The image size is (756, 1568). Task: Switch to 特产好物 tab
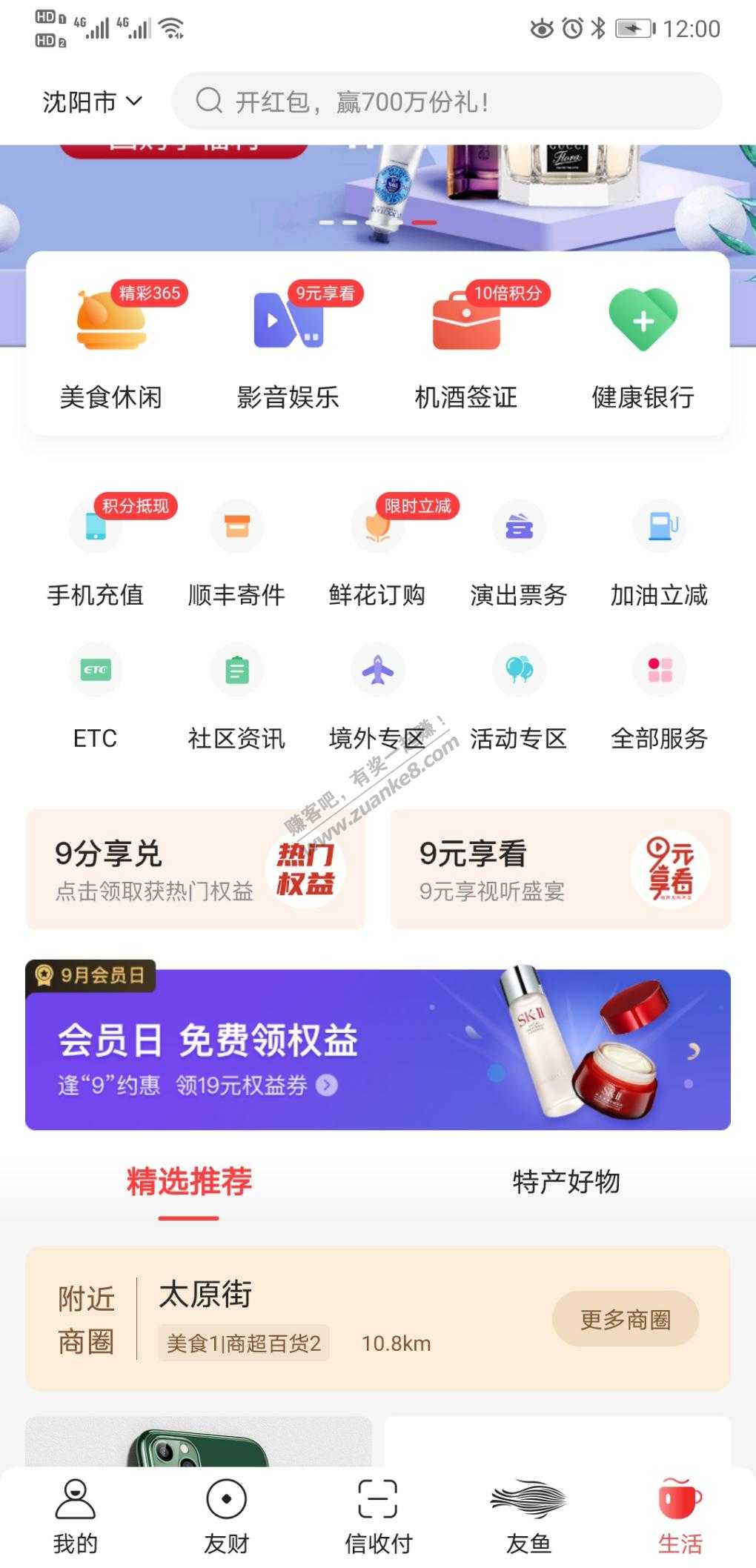(566, 1182)
